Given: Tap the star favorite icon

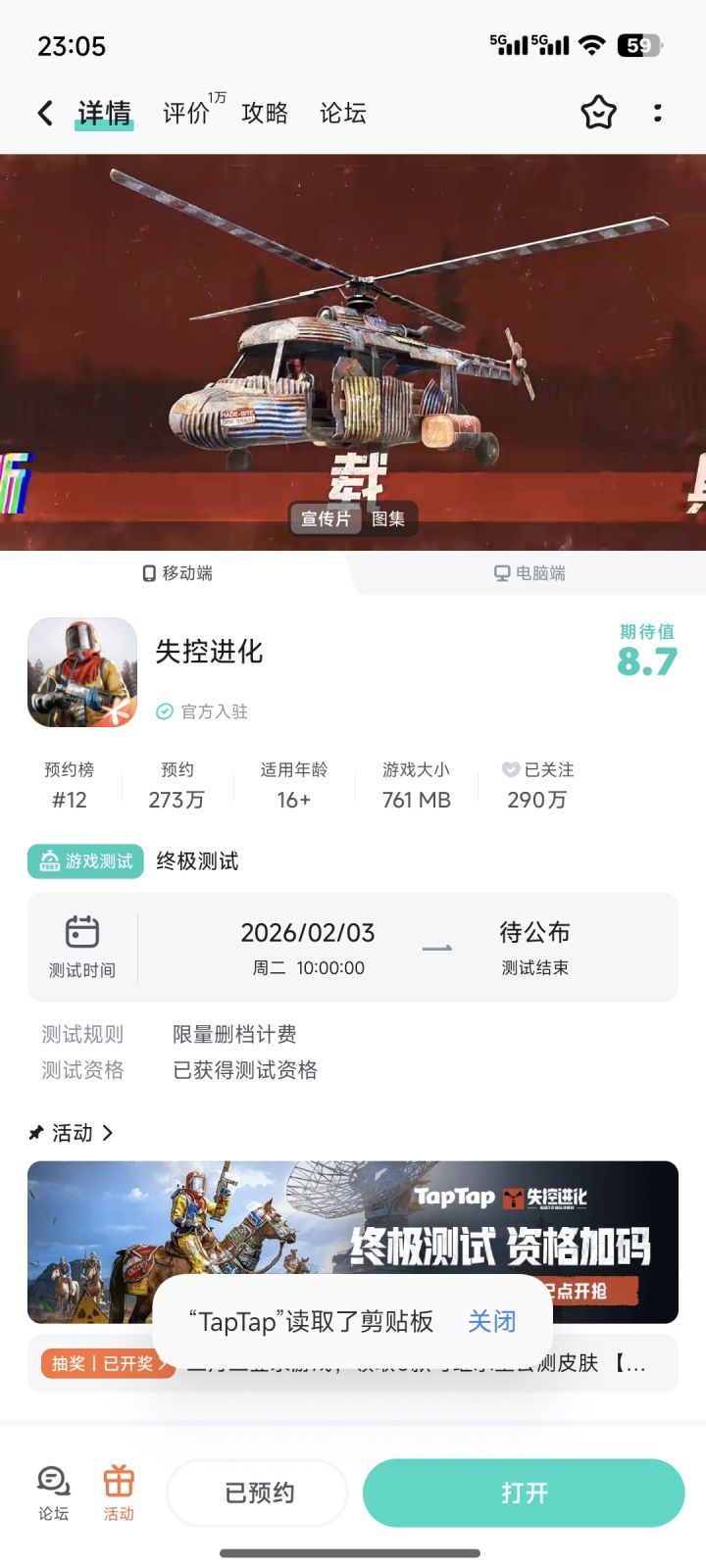Looking at the screenshot, I should click(x=598, y=113).
